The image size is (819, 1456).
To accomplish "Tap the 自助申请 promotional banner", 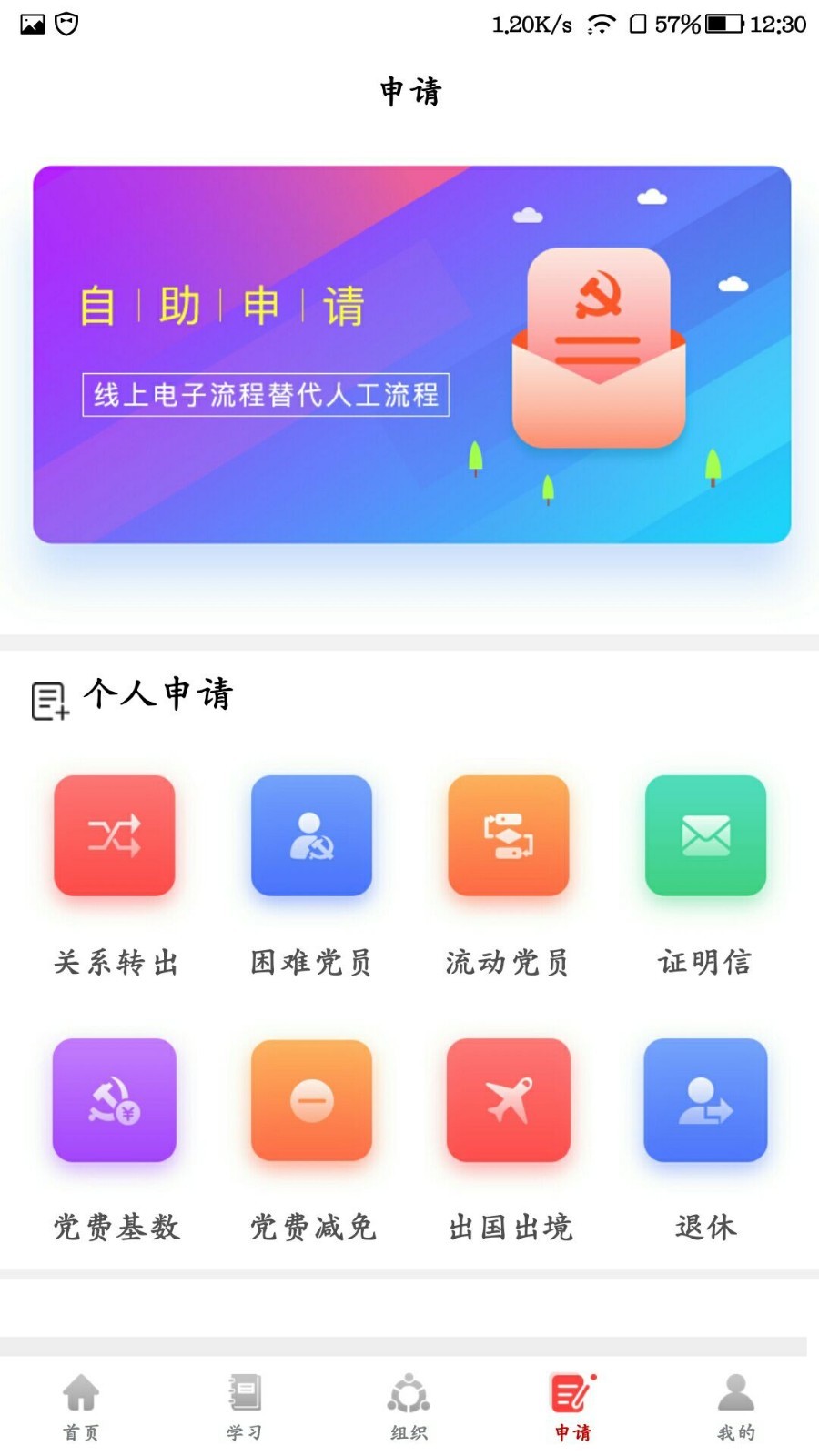I will 409,350.
